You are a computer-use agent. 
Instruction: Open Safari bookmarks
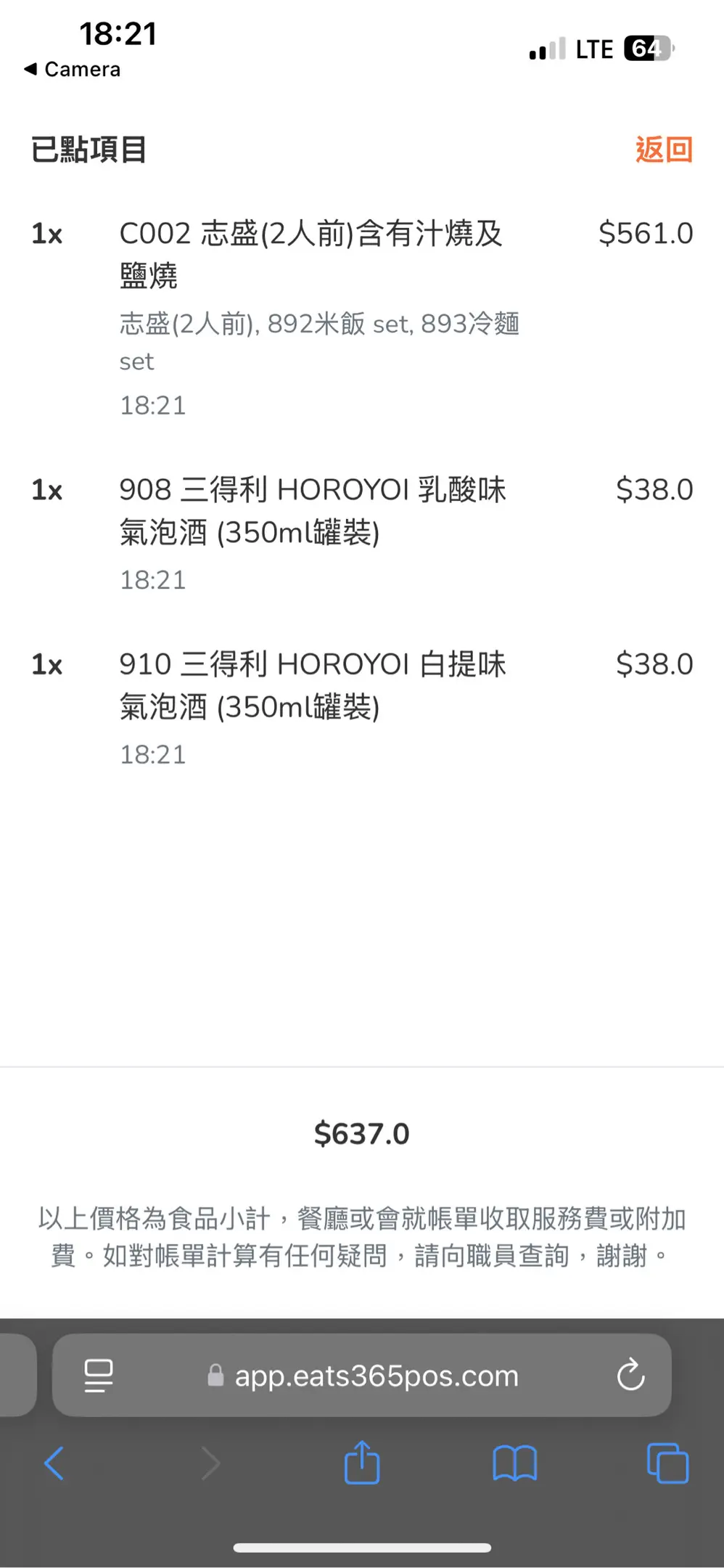pos(514,1463)
